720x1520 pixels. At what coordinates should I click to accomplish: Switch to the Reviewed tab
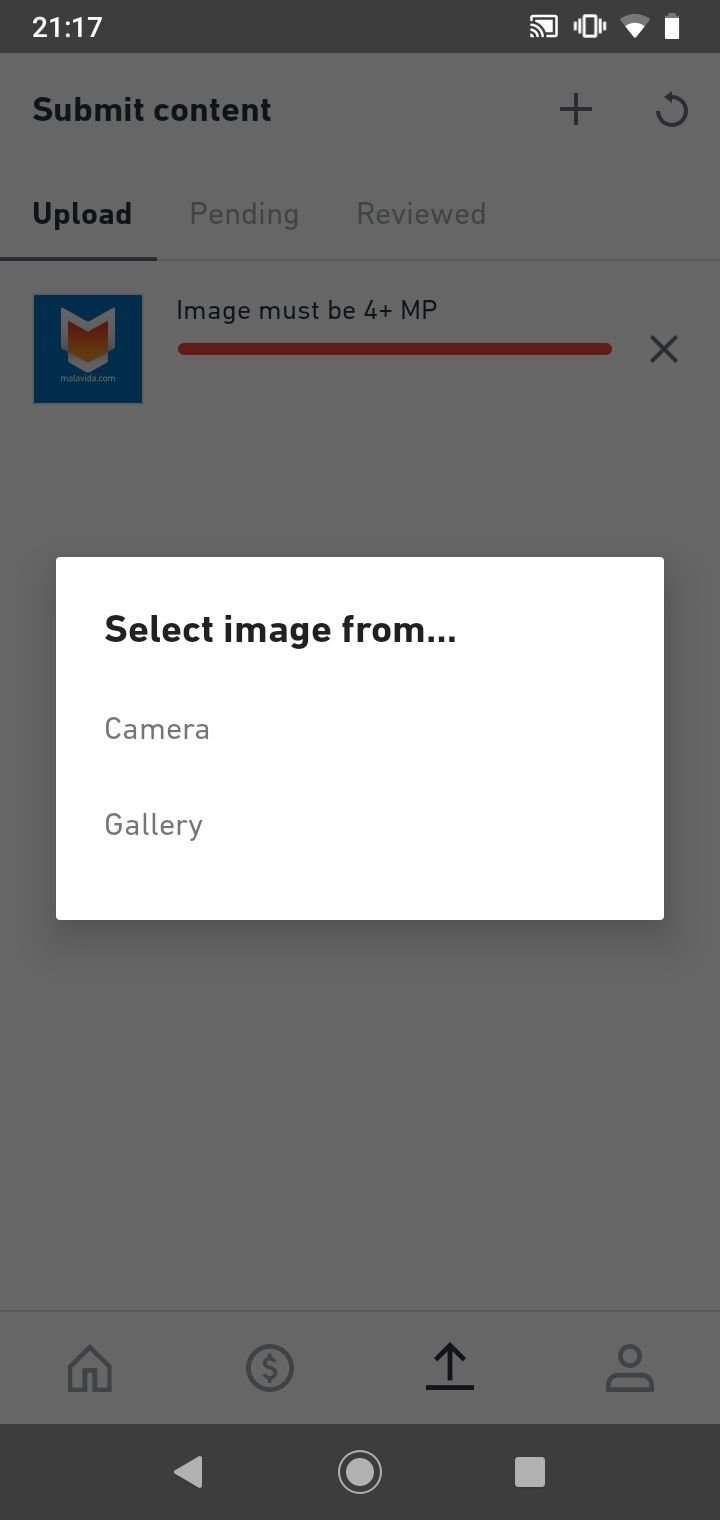pyautogui.click(x=421, y=214)
